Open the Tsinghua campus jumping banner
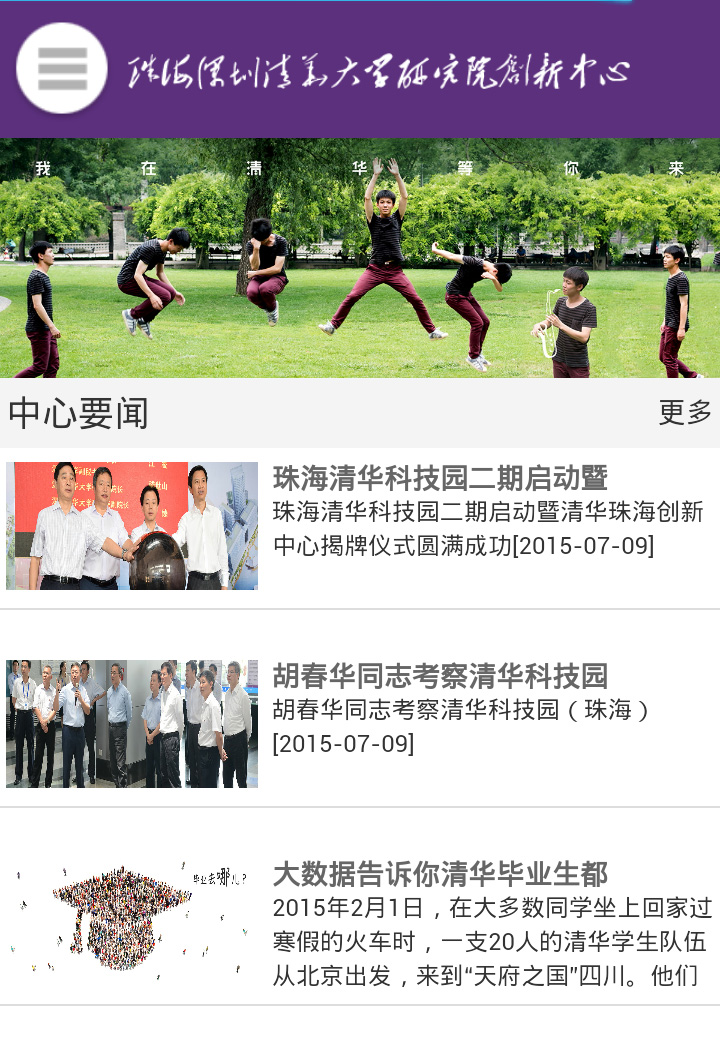The height and width of the screenshot is (1044, 720). coord(360,258)
